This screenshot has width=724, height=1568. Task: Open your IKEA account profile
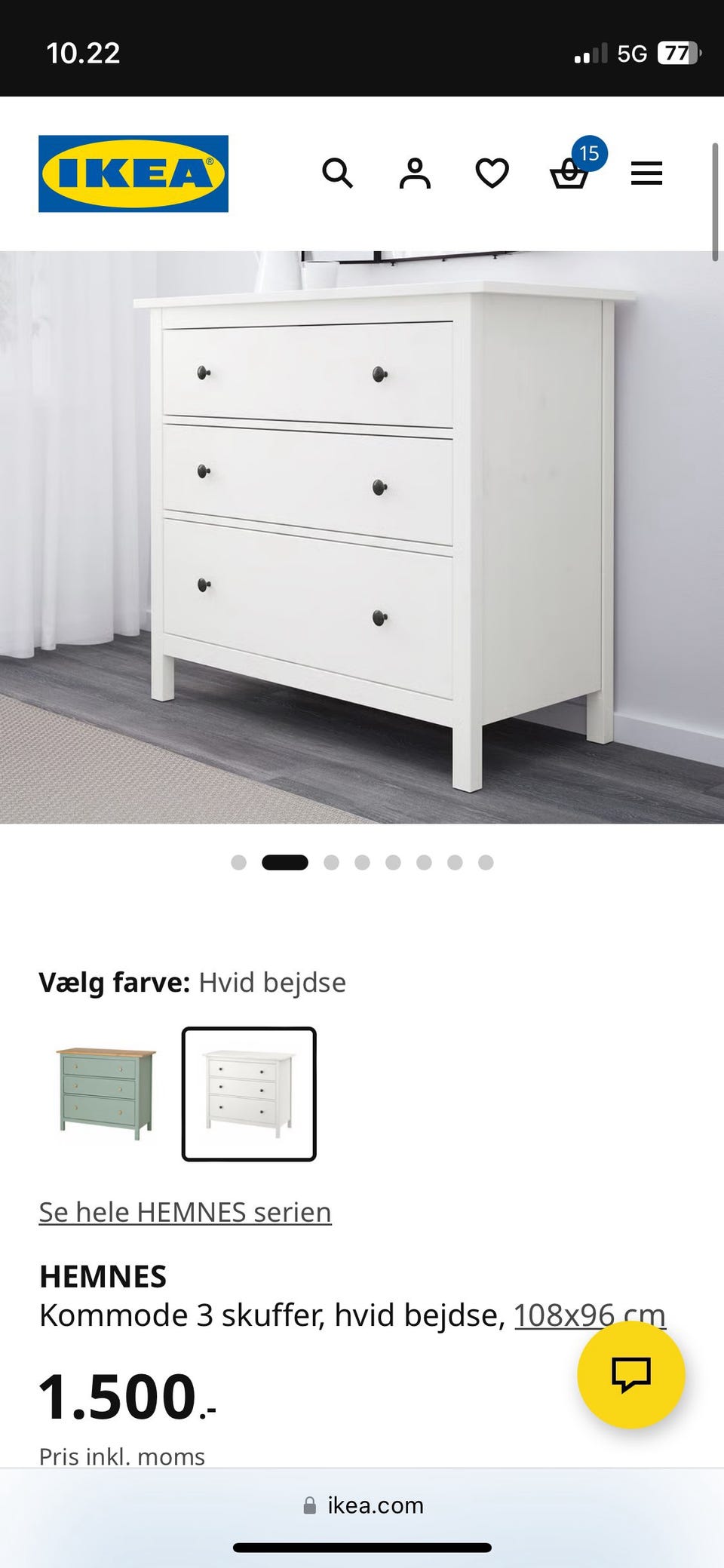(x=414, y=173)
